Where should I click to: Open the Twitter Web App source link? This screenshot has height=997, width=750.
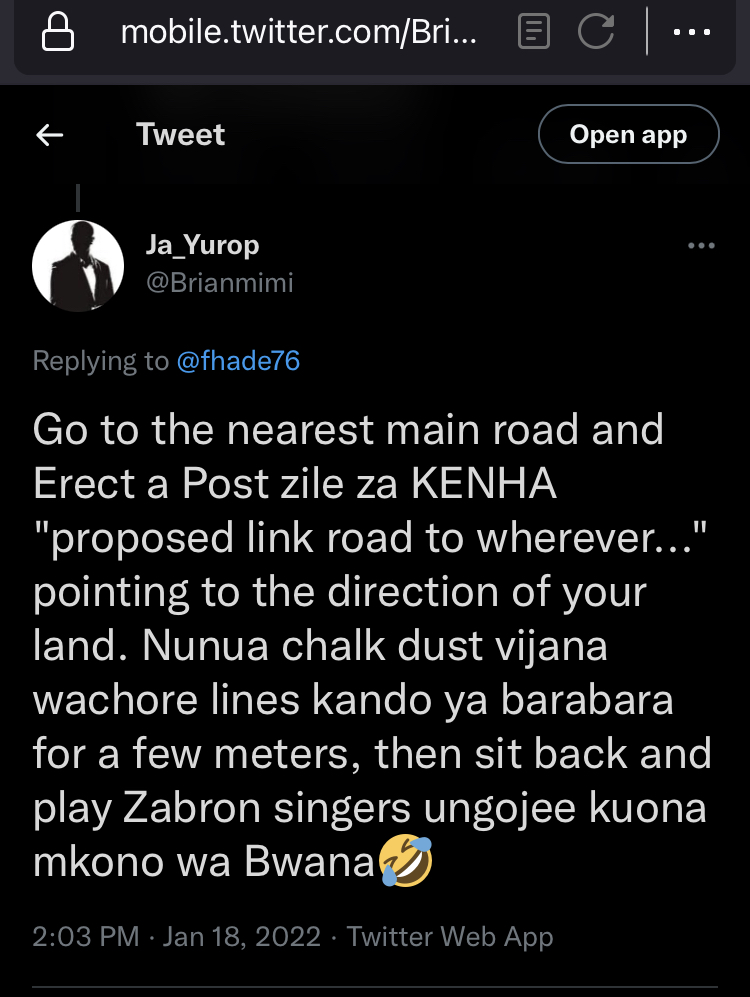tap(450, 937)
